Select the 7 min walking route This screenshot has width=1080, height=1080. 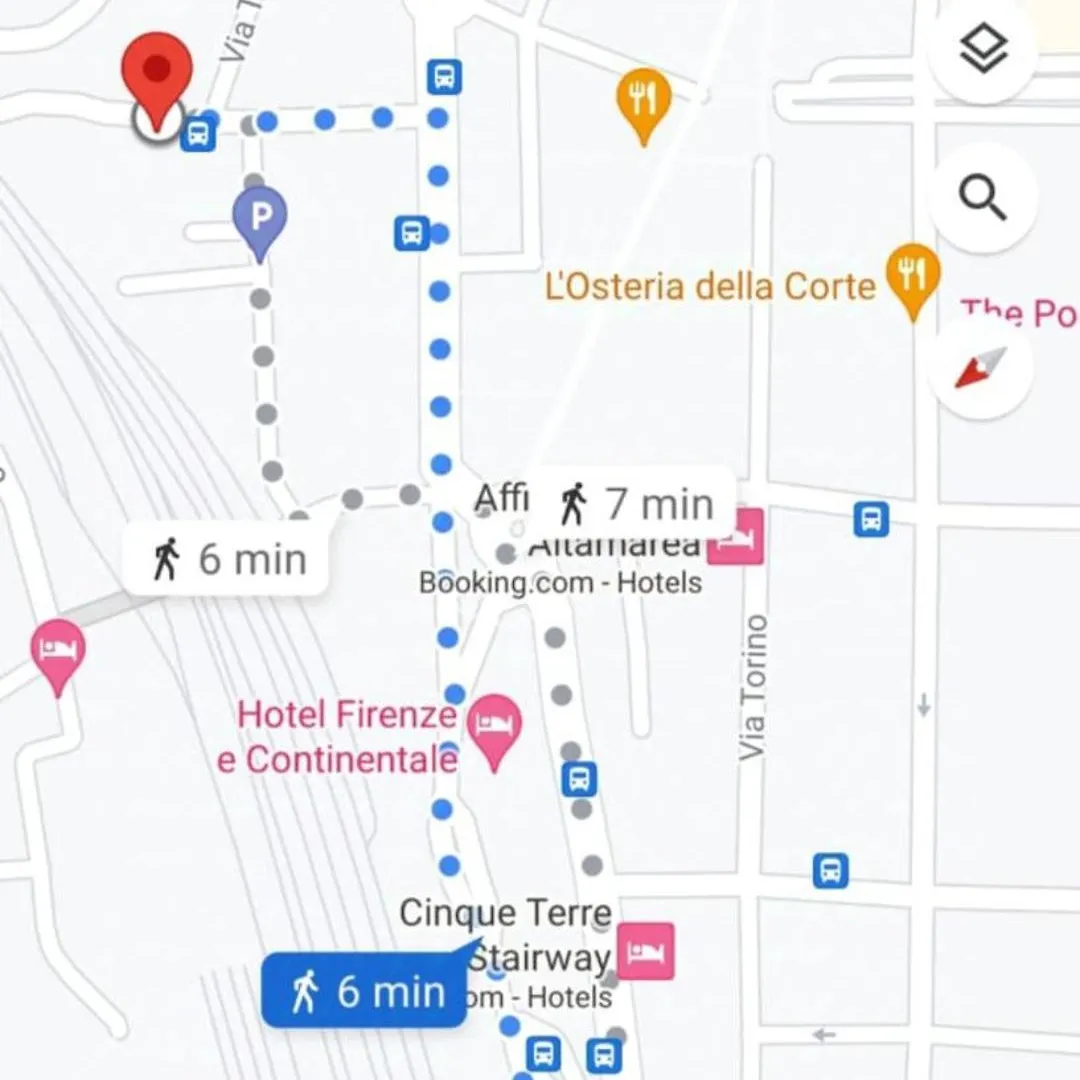point(637,503)
